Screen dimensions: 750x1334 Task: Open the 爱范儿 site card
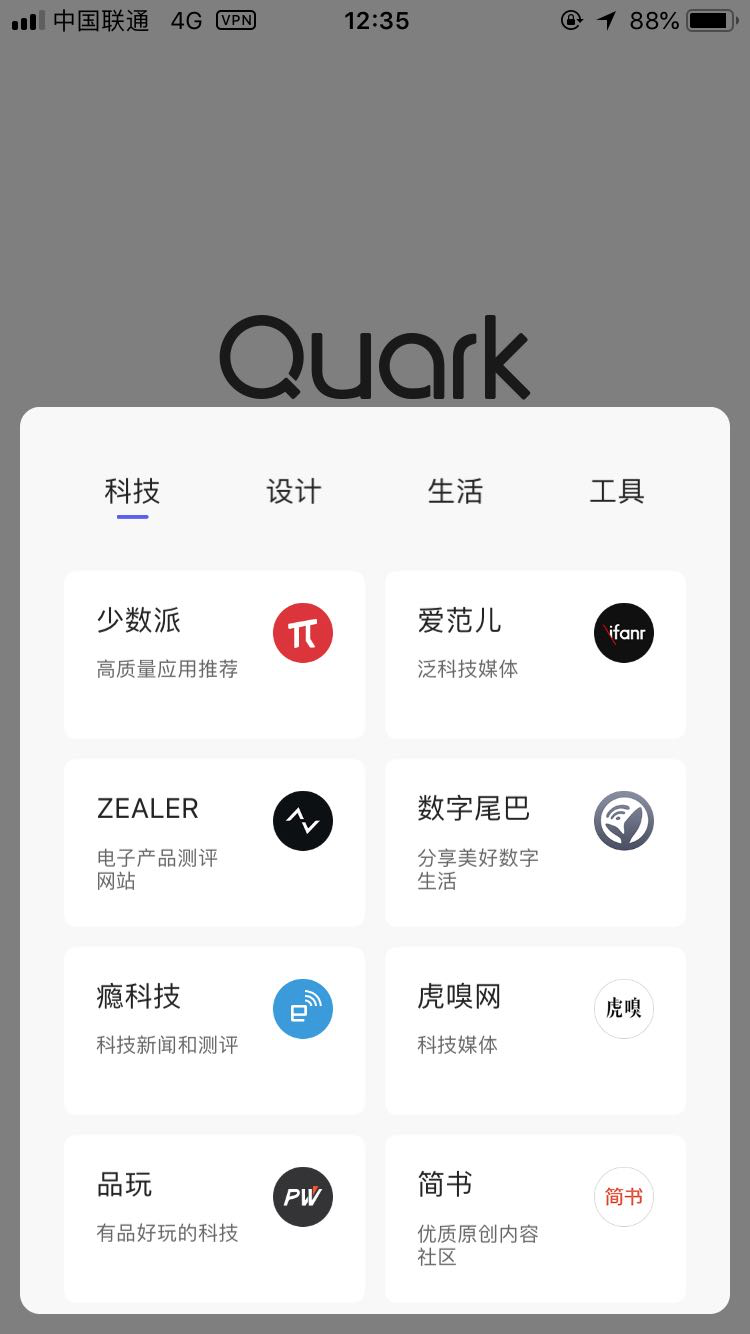tap(535, 654)
